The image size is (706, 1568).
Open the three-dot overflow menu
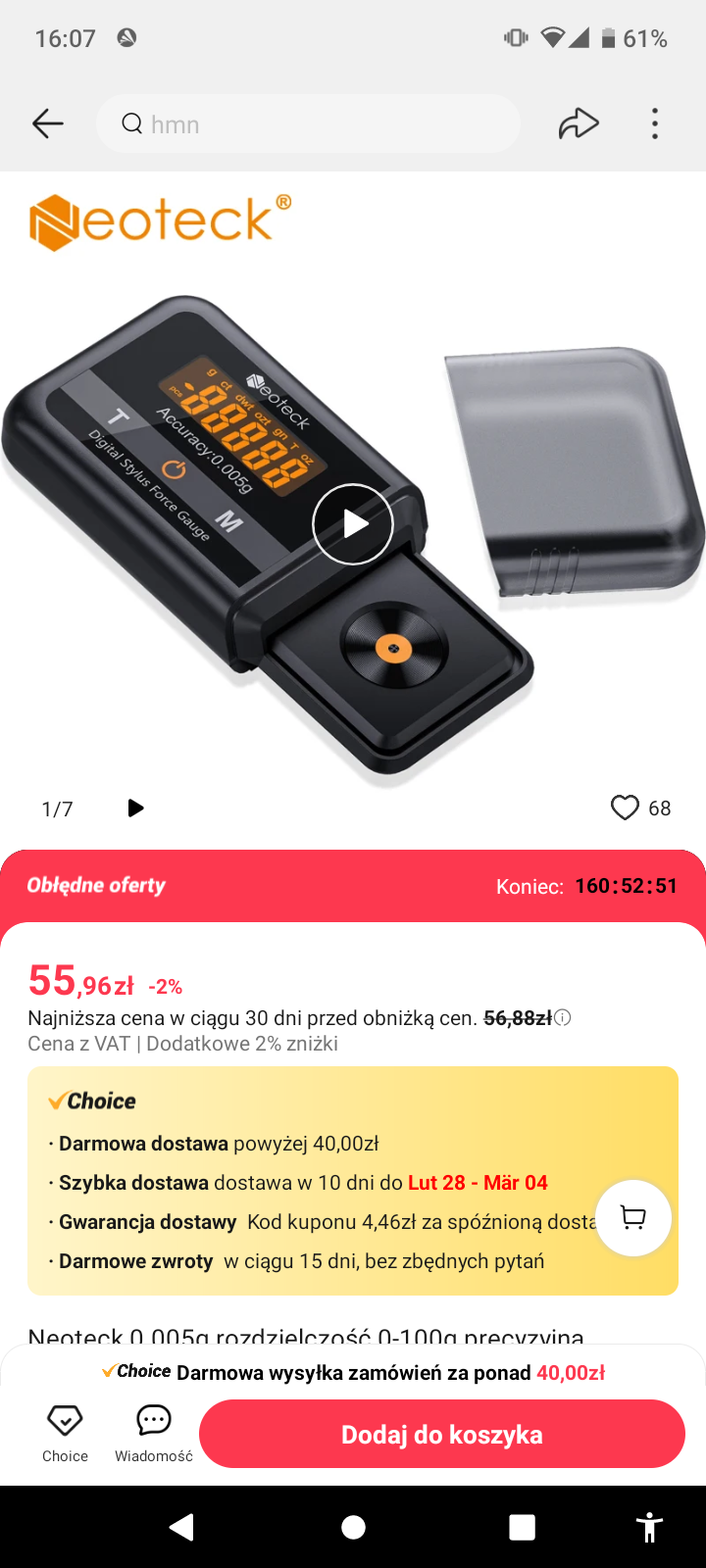[655, 123]
